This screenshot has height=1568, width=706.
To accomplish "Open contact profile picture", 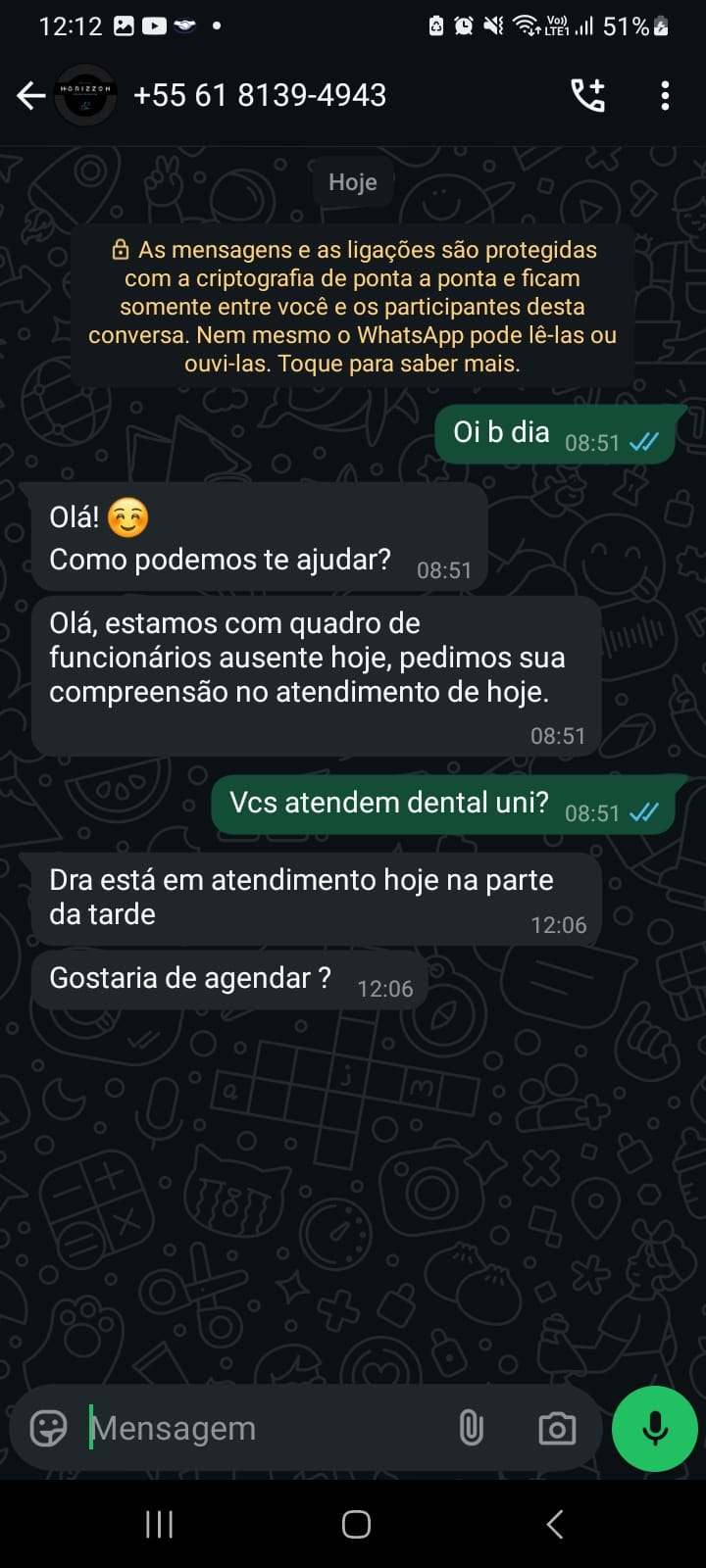I will point(85,95).
